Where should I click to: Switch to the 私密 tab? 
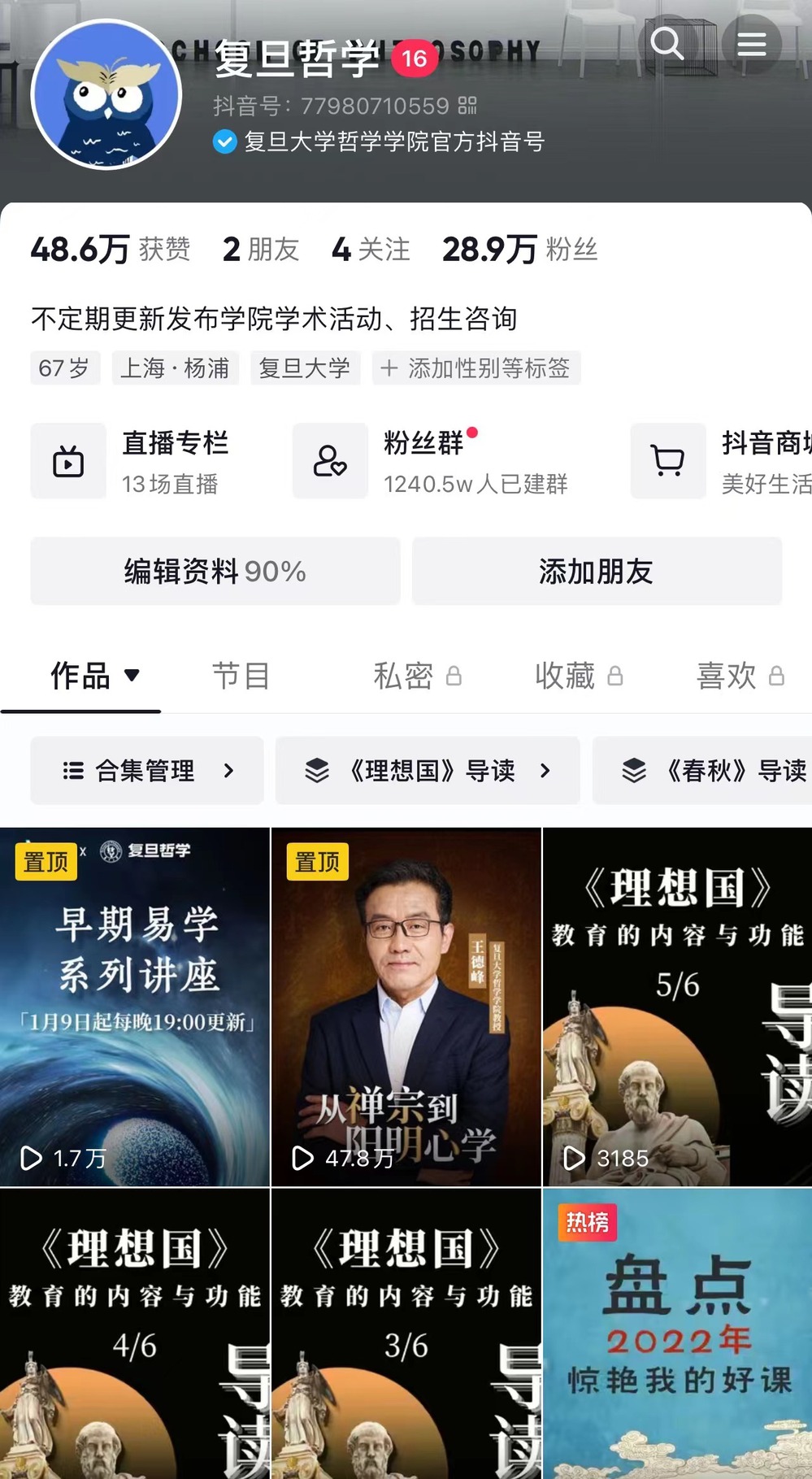416,676
